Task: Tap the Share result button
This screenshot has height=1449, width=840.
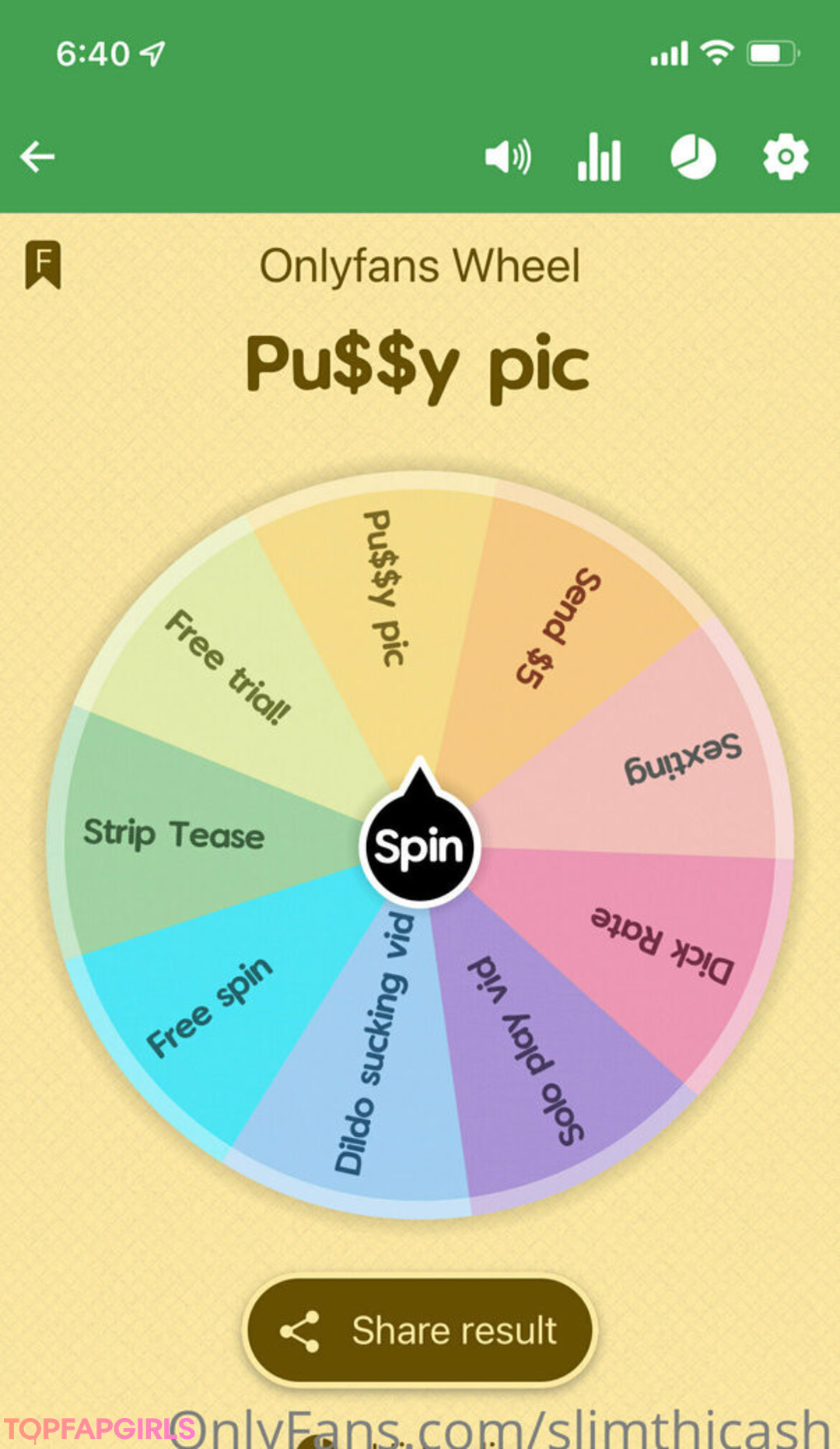Action: (420, 1331)
